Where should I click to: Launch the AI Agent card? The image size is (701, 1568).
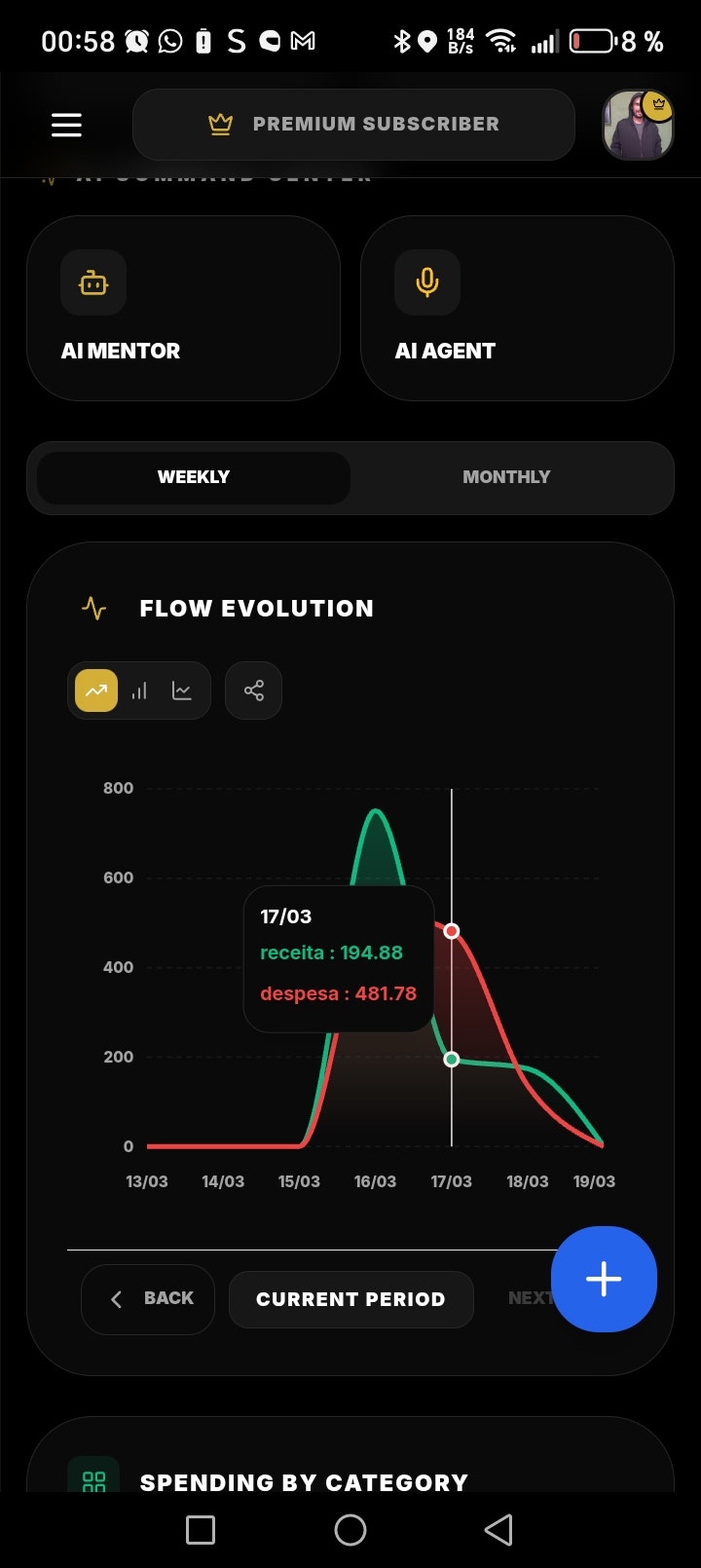[517, 308]
